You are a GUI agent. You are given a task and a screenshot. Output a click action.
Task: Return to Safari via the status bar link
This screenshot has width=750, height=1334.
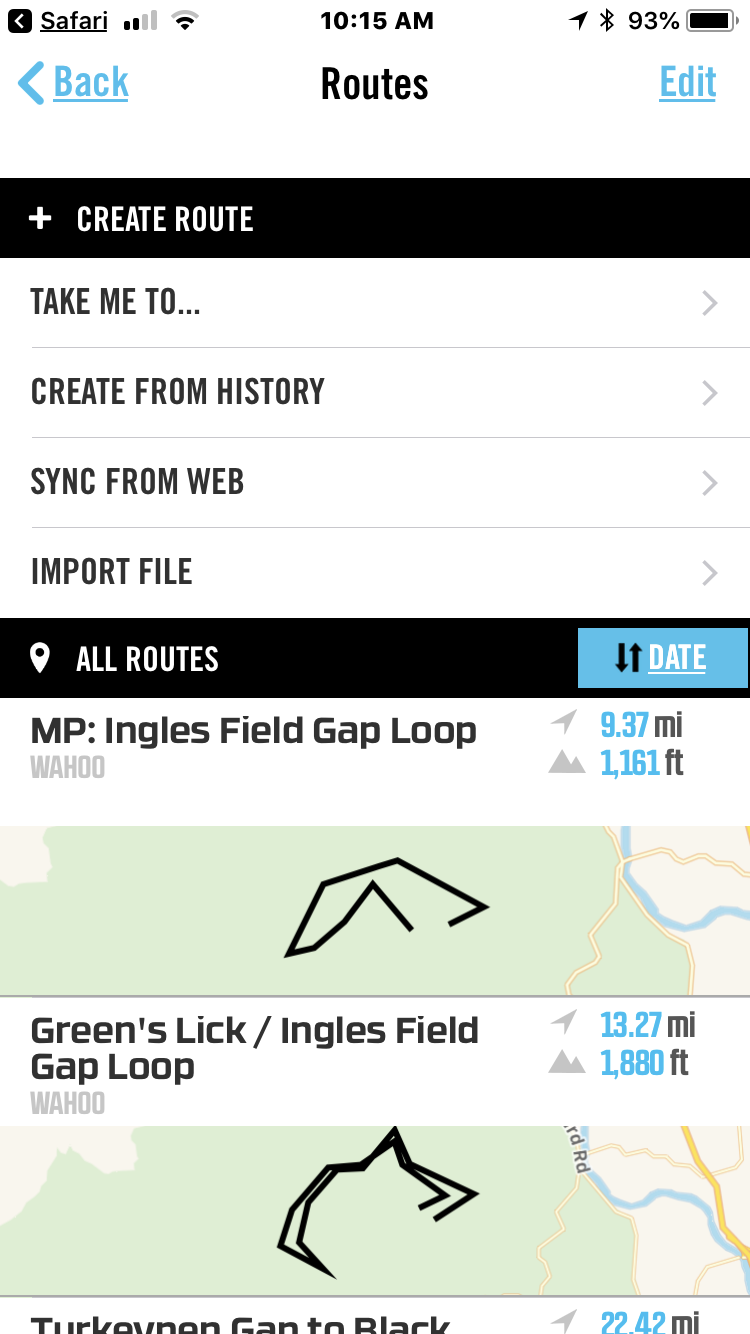[x=58, y=21]
